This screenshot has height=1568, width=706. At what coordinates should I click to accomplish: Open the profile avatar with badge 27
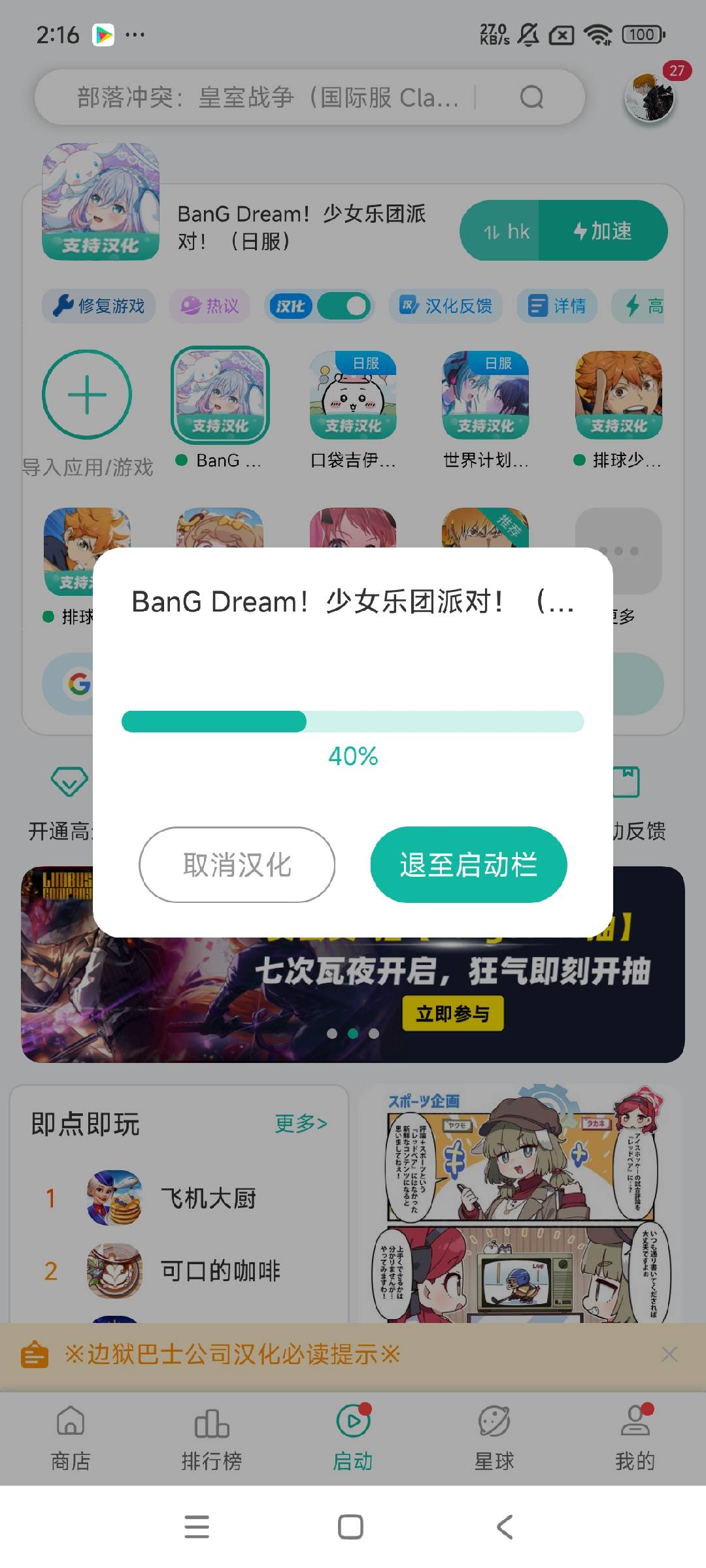[649, 98]
